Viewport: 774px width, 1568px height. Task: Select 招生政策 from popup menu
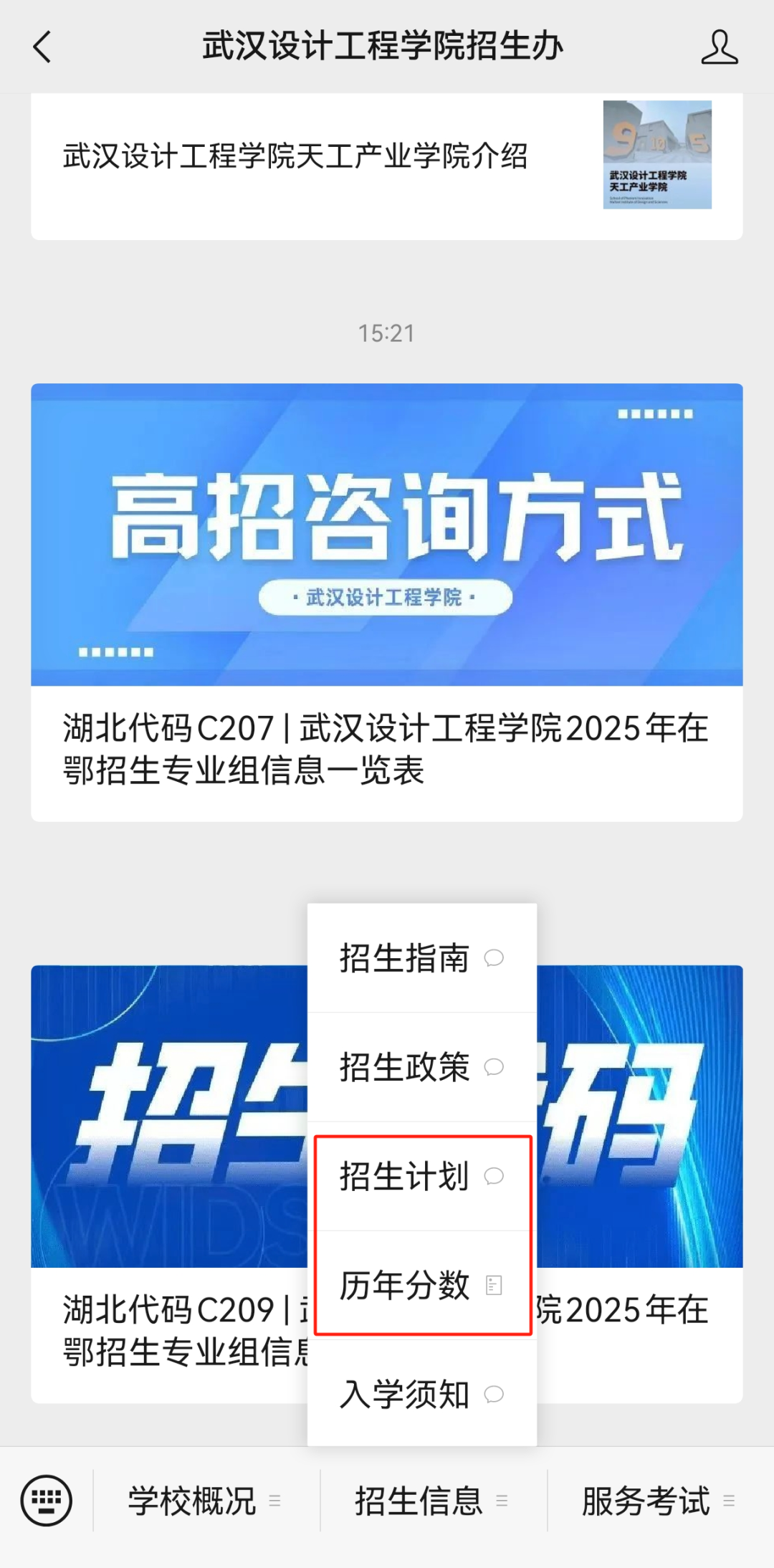pyautogui.click(x=421, y=1067)
